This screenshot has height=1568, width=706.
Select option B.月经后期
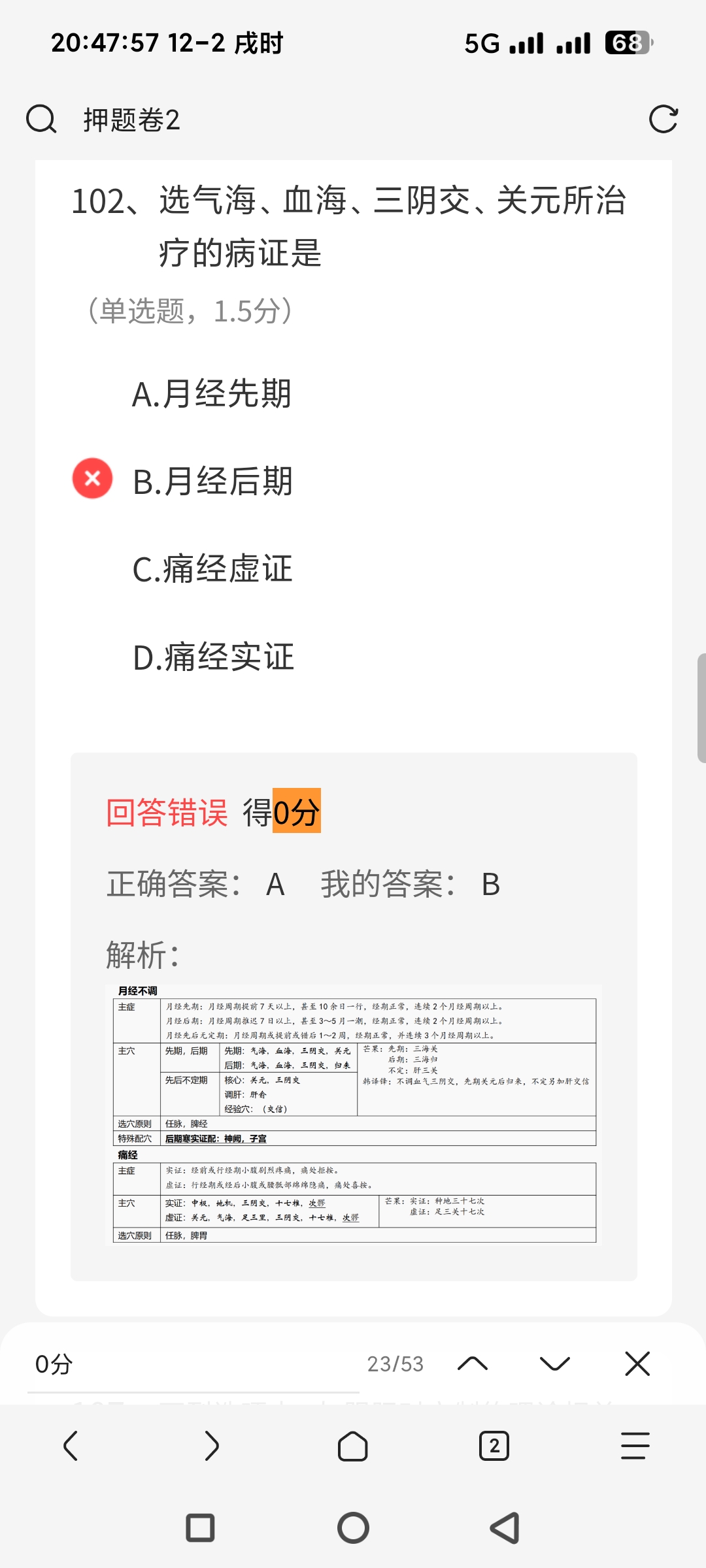click(212, 482)
